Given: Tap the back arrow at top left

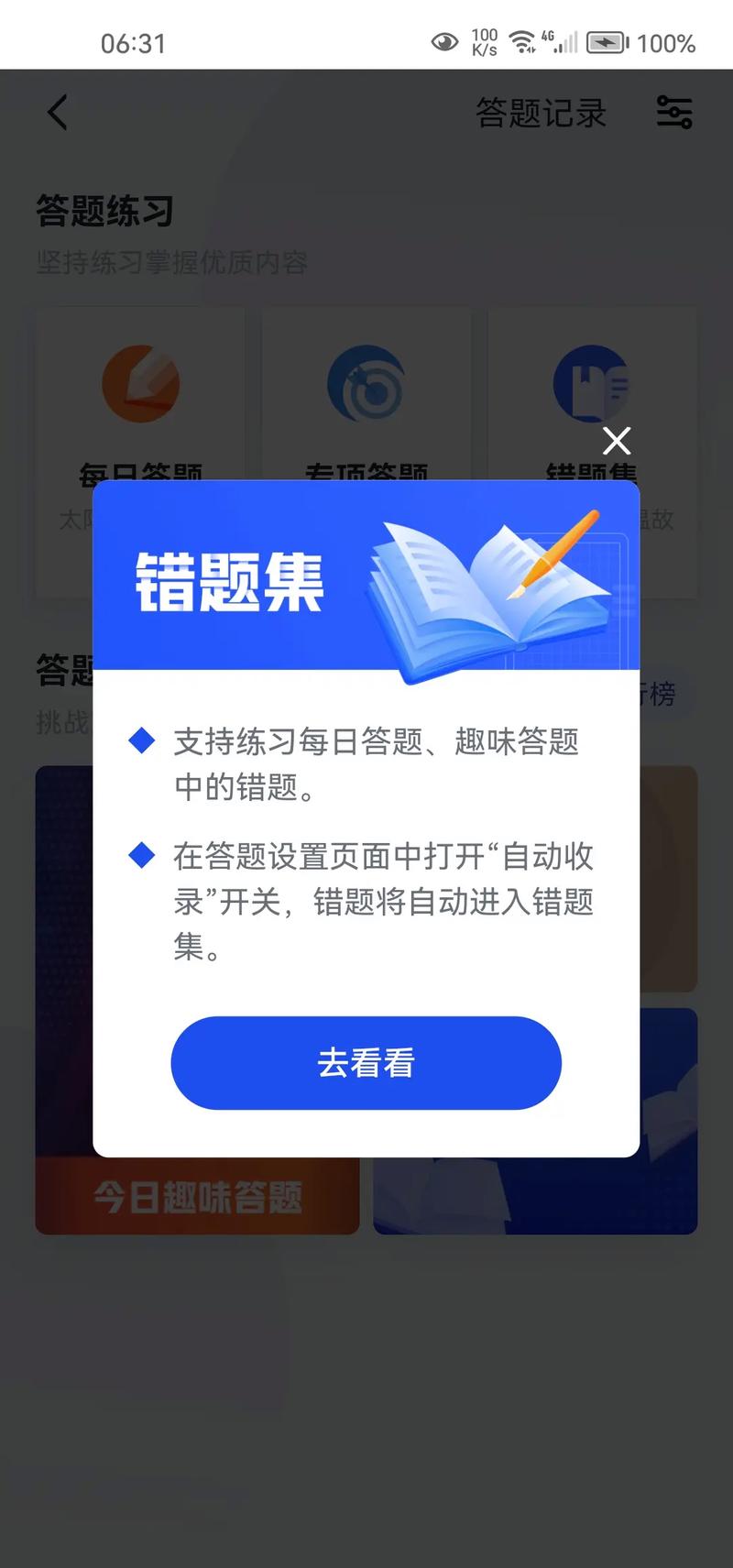Looking at the screenshot, I should [x=56, y=111].
